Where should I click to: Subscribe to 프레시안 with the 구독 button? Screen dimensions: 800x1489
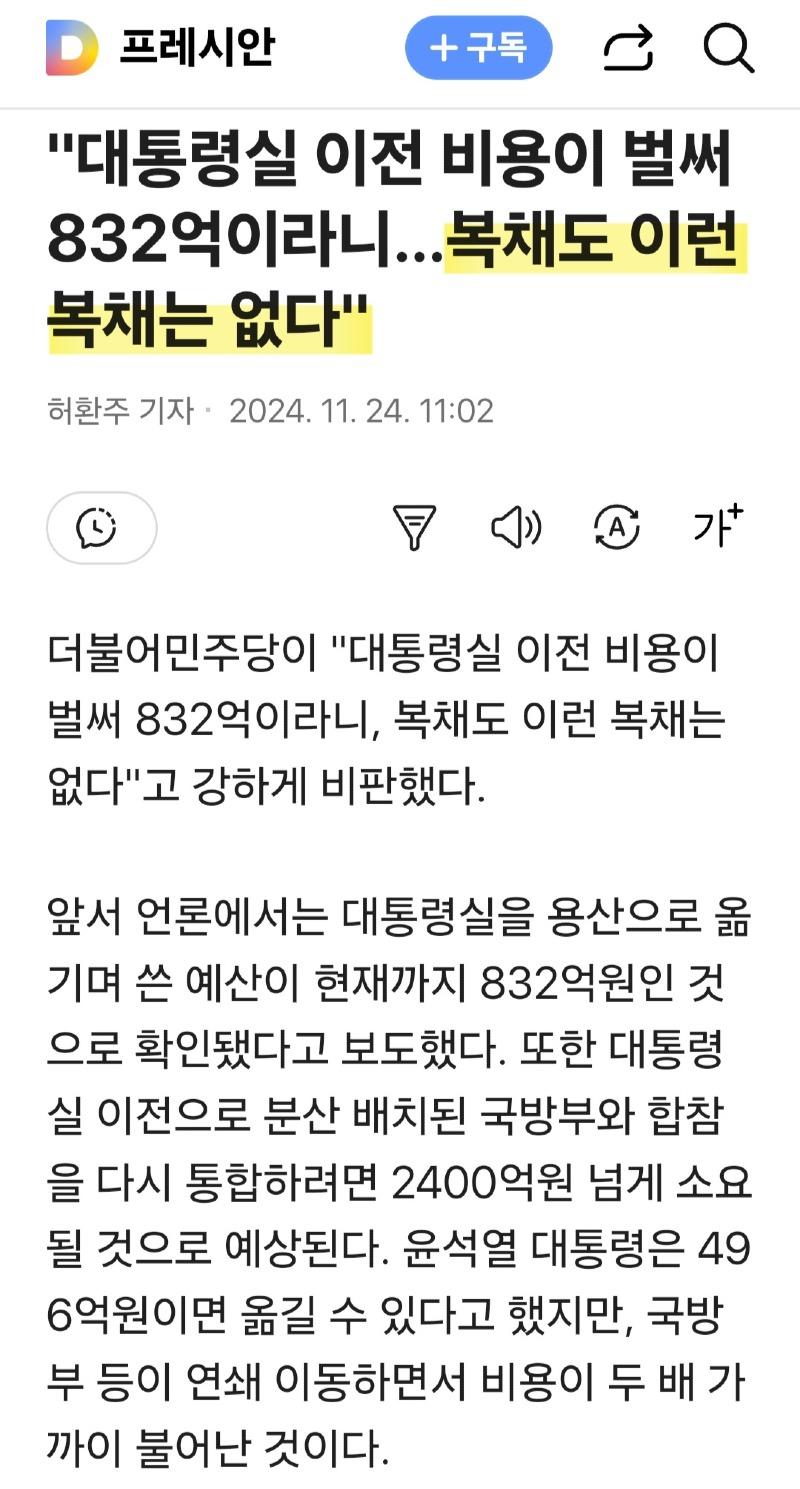point(478,47)
